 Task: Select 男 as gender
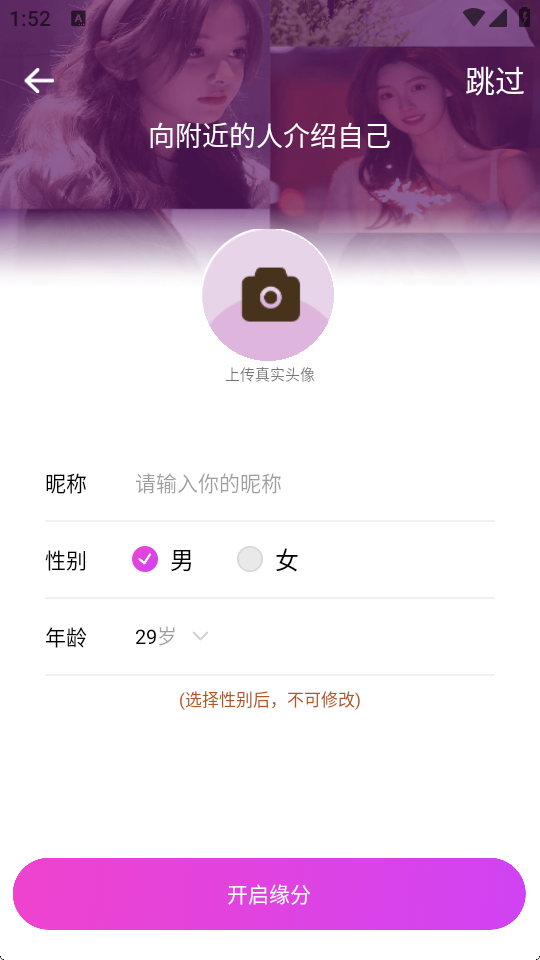(x=162, y=560)
